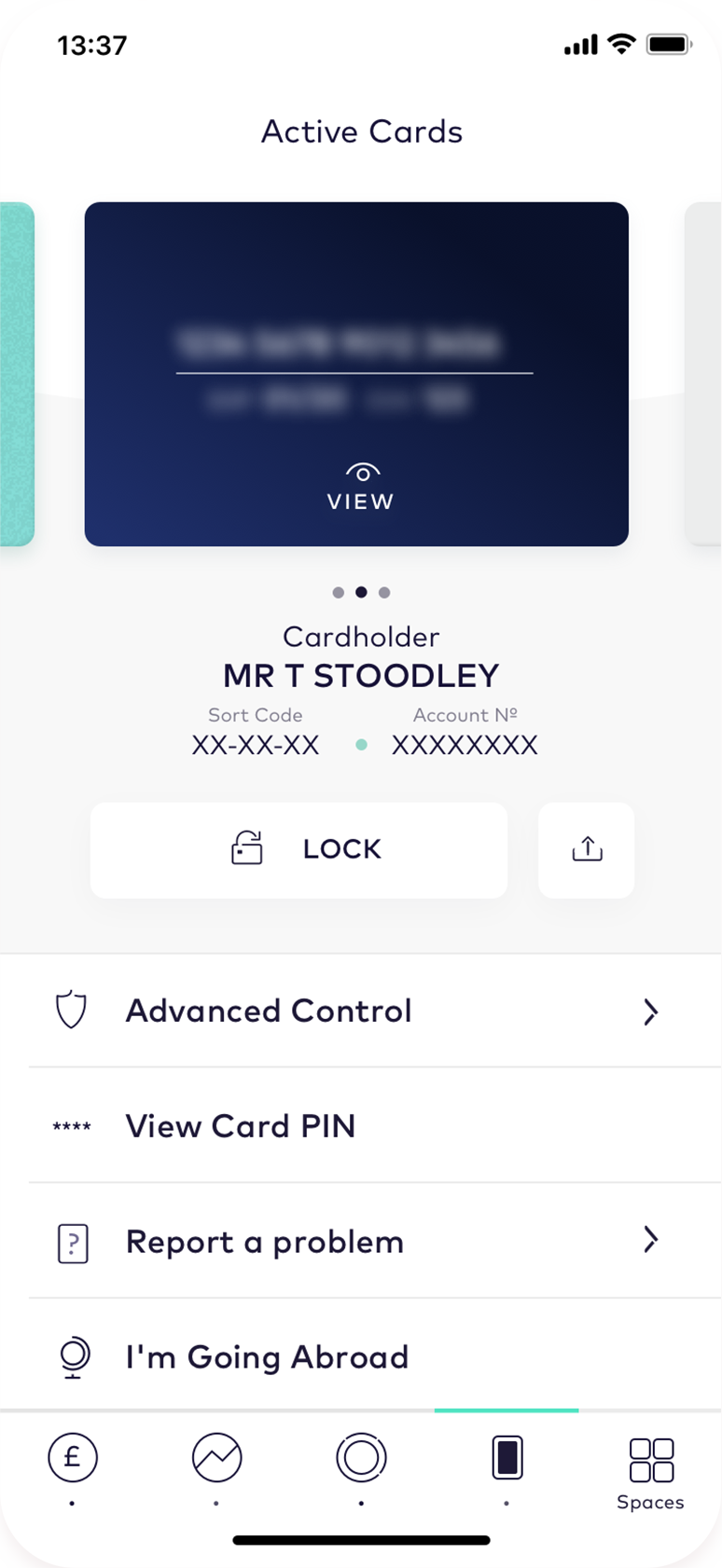Switch to the pound sign home tab
The image size is (722, 1568).
pyautogui.click(x=73, y=1458)
